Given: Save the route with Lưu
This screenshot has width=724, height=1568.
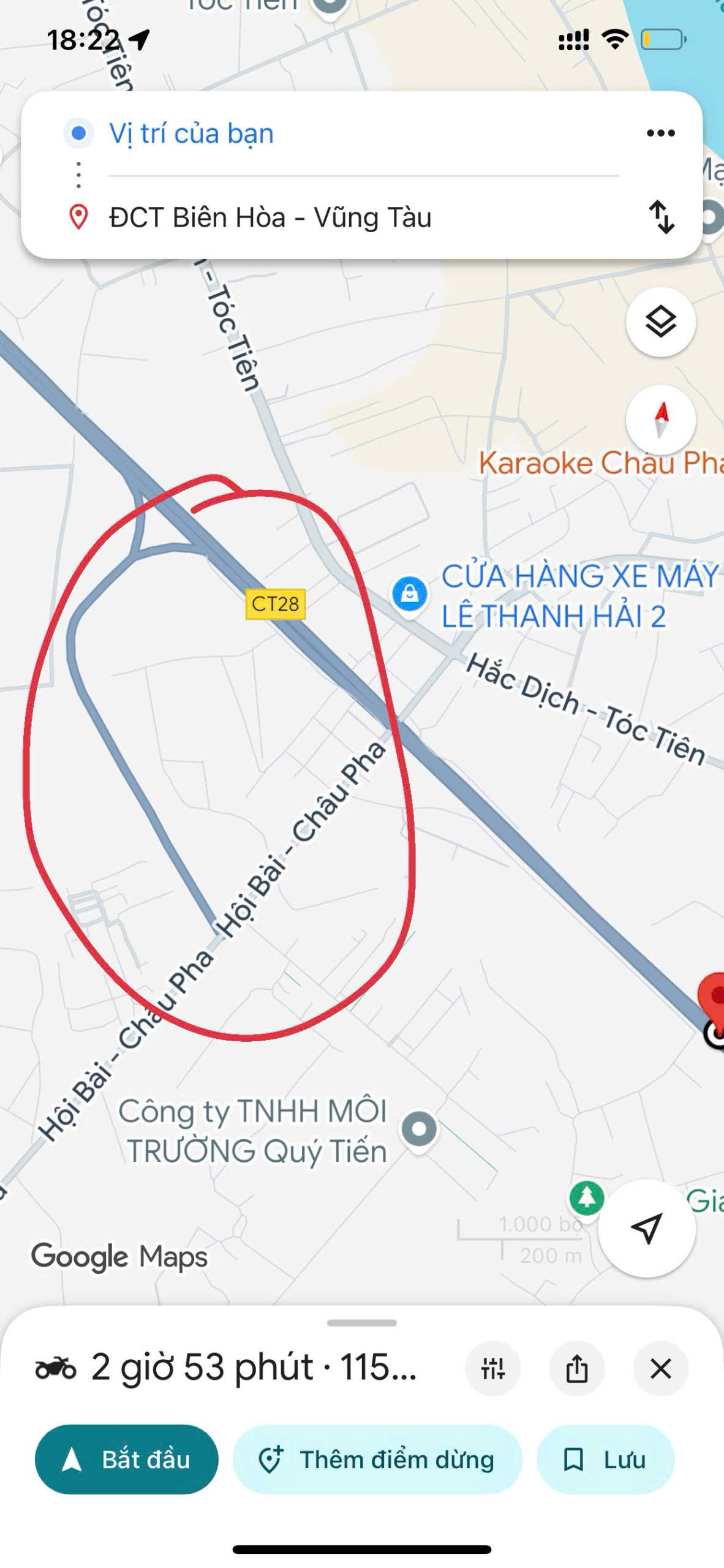Looking at the screenshot, I should coord(605,1460).
